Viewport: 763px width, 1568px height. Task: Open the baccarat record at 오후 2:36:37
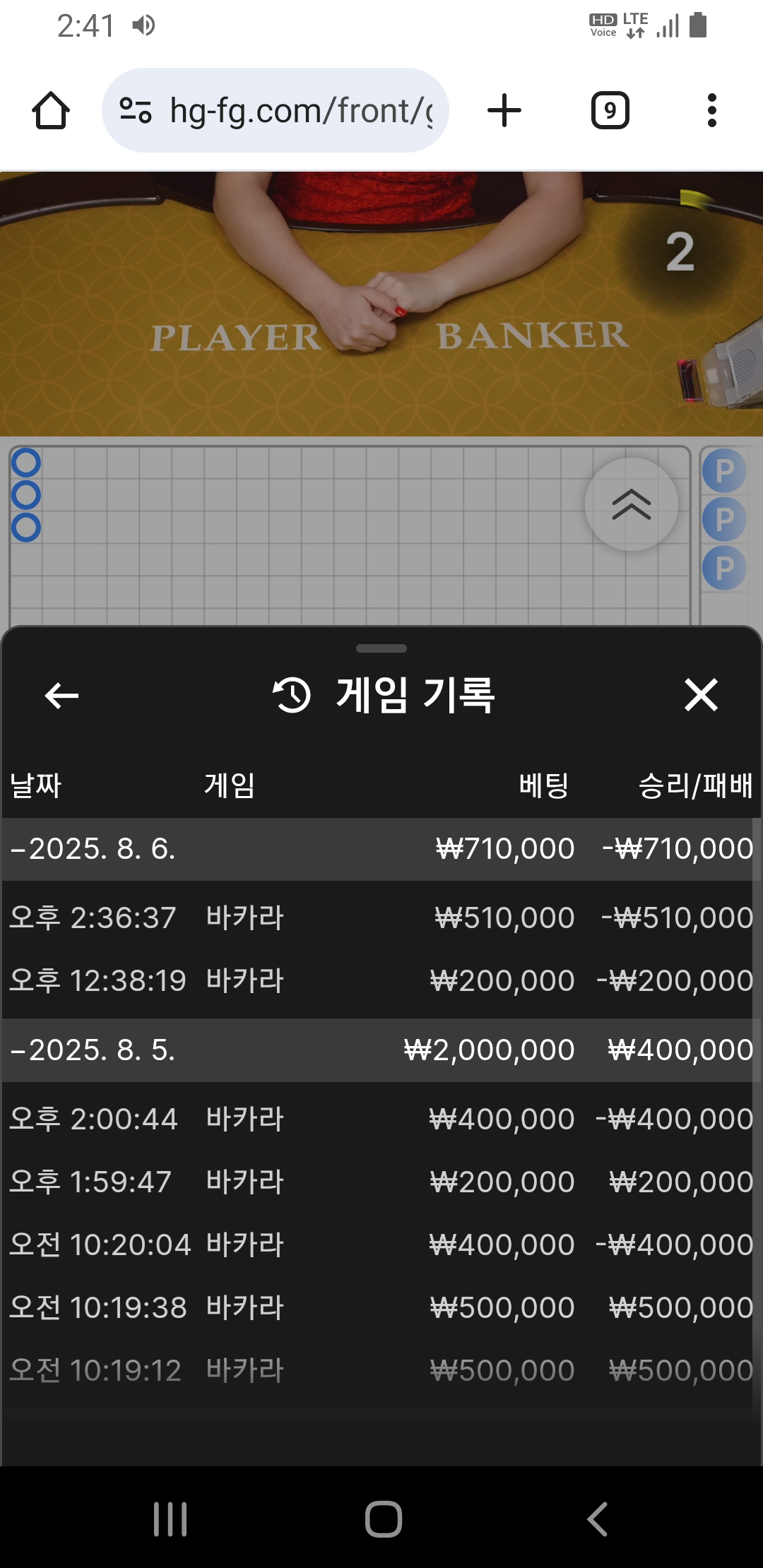tap(381, 917)
